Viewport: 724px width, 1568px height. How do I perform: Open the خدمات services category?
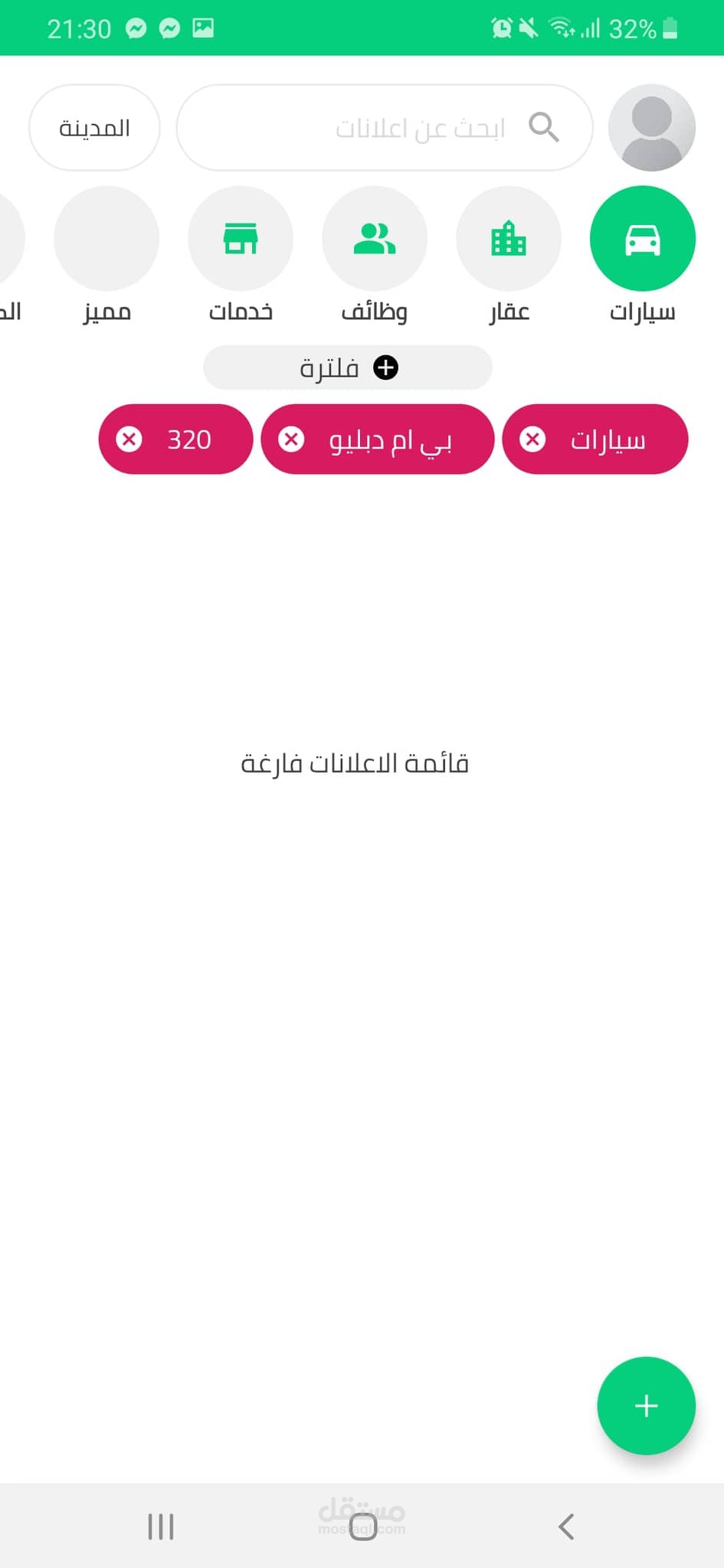pyautogui.click(x=240, y=239)
